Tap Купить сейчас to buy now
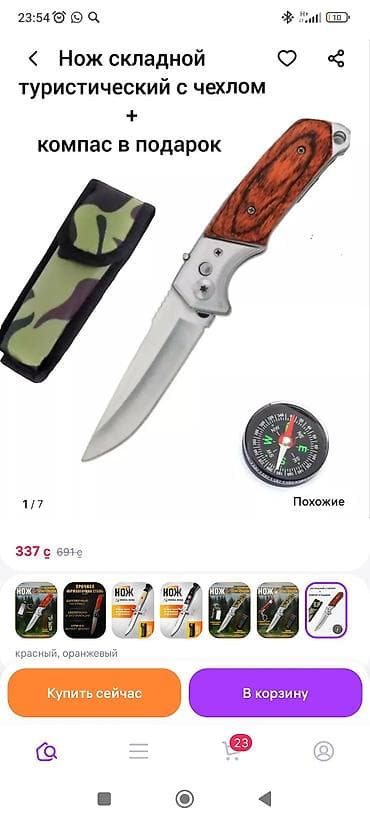Image resolution: width=370 pixels, height=822 pixels. pyautogui.click(x=94, y=693)
